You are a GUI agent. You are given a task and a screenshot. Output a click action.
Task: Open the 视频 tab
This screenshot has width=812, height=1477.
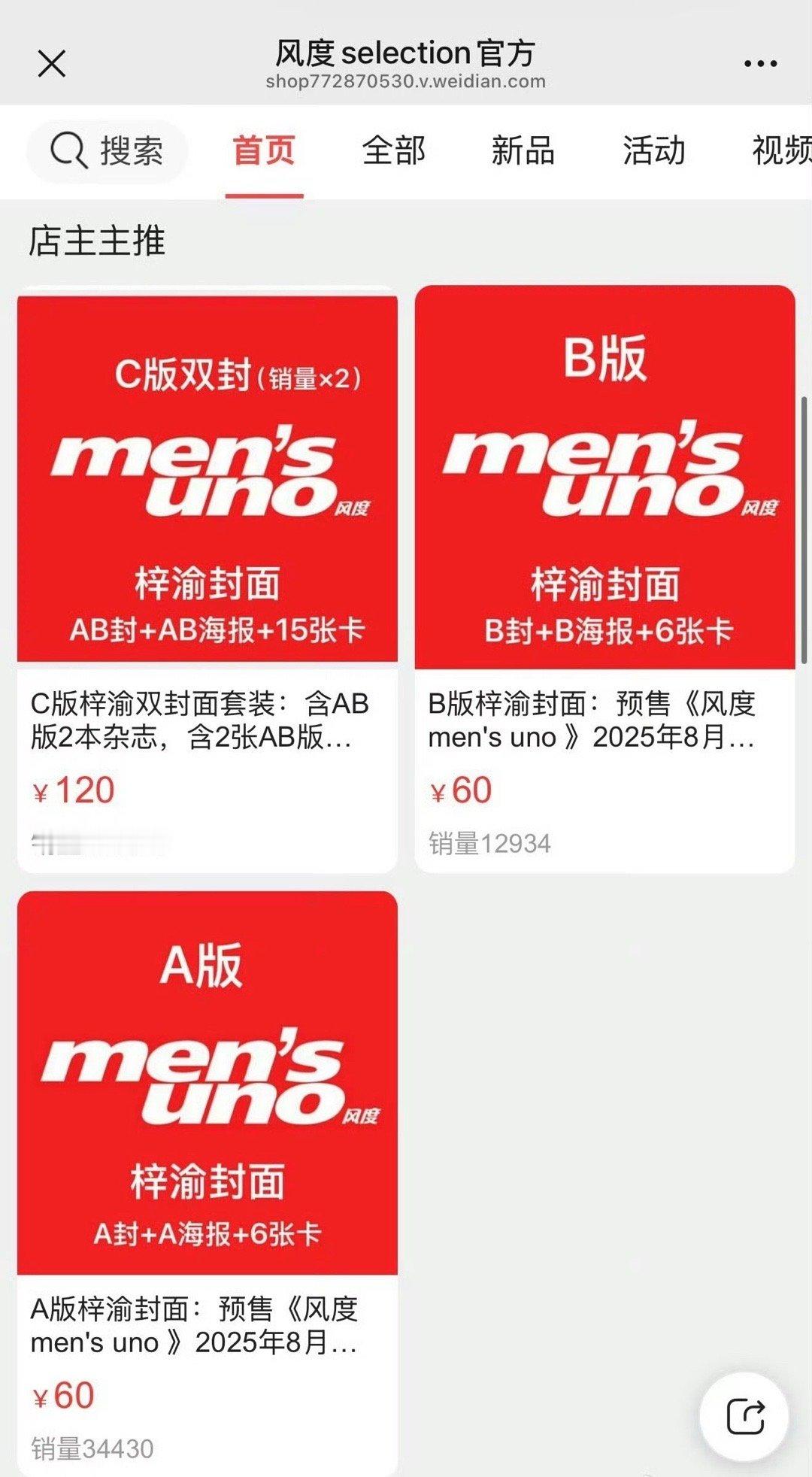(x=782, y=150)
